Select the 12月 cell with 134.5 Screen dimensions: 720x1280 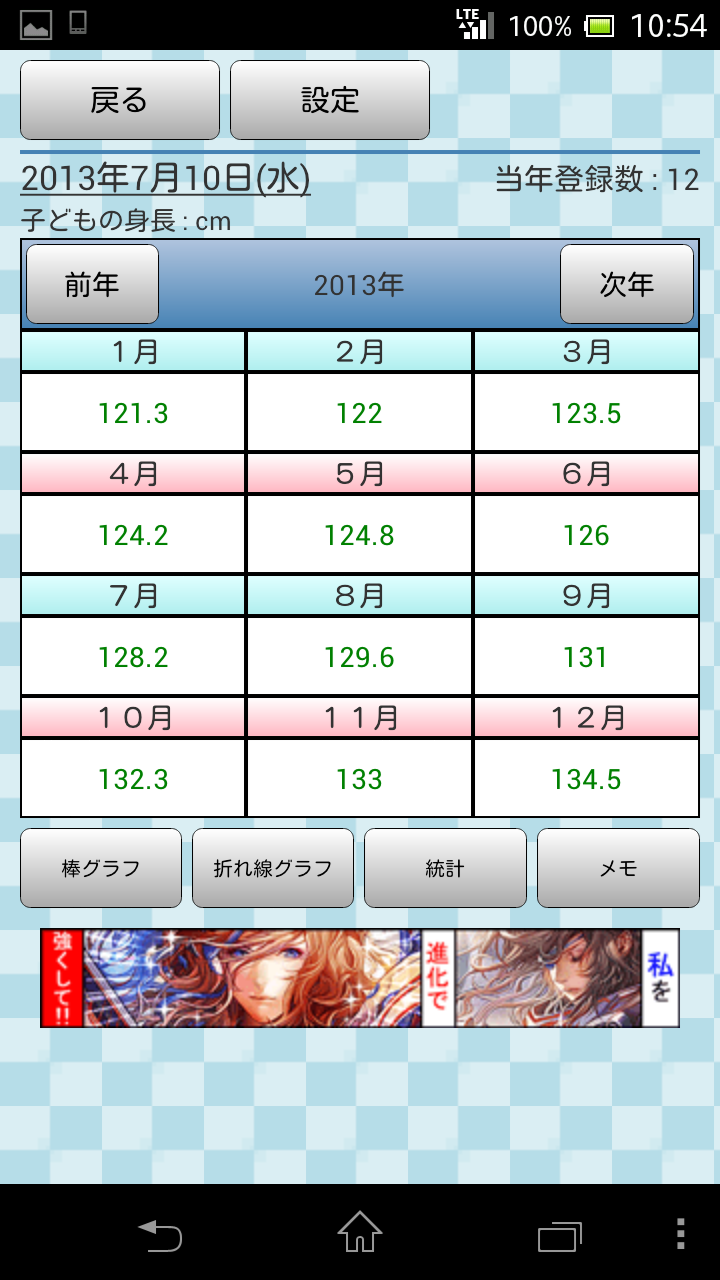click(586, 779)
